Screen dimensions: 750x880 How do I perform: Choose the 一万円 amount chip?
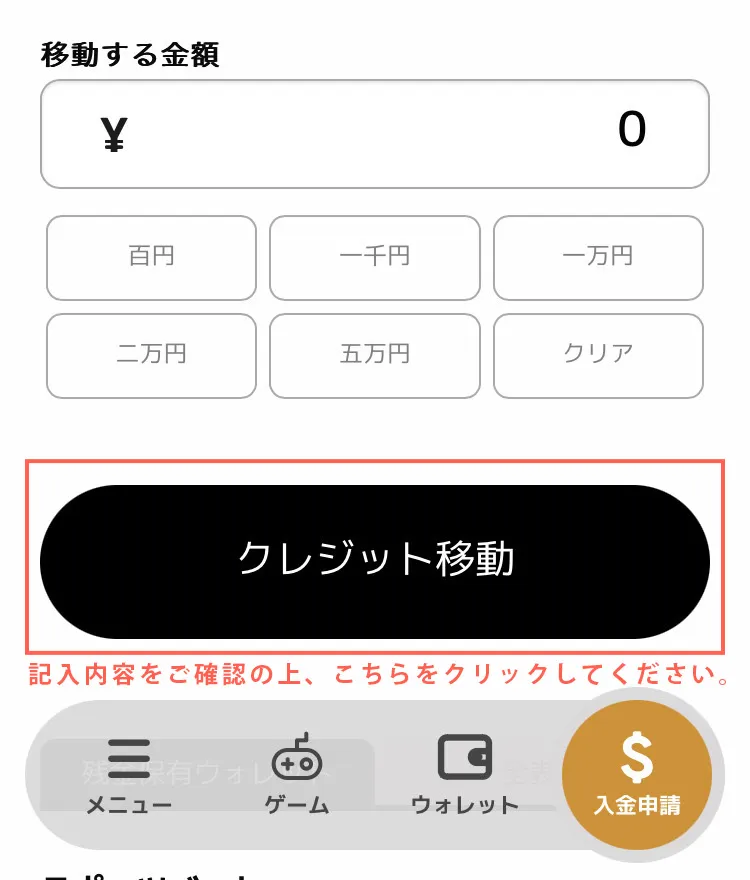(x=598, y=257)
